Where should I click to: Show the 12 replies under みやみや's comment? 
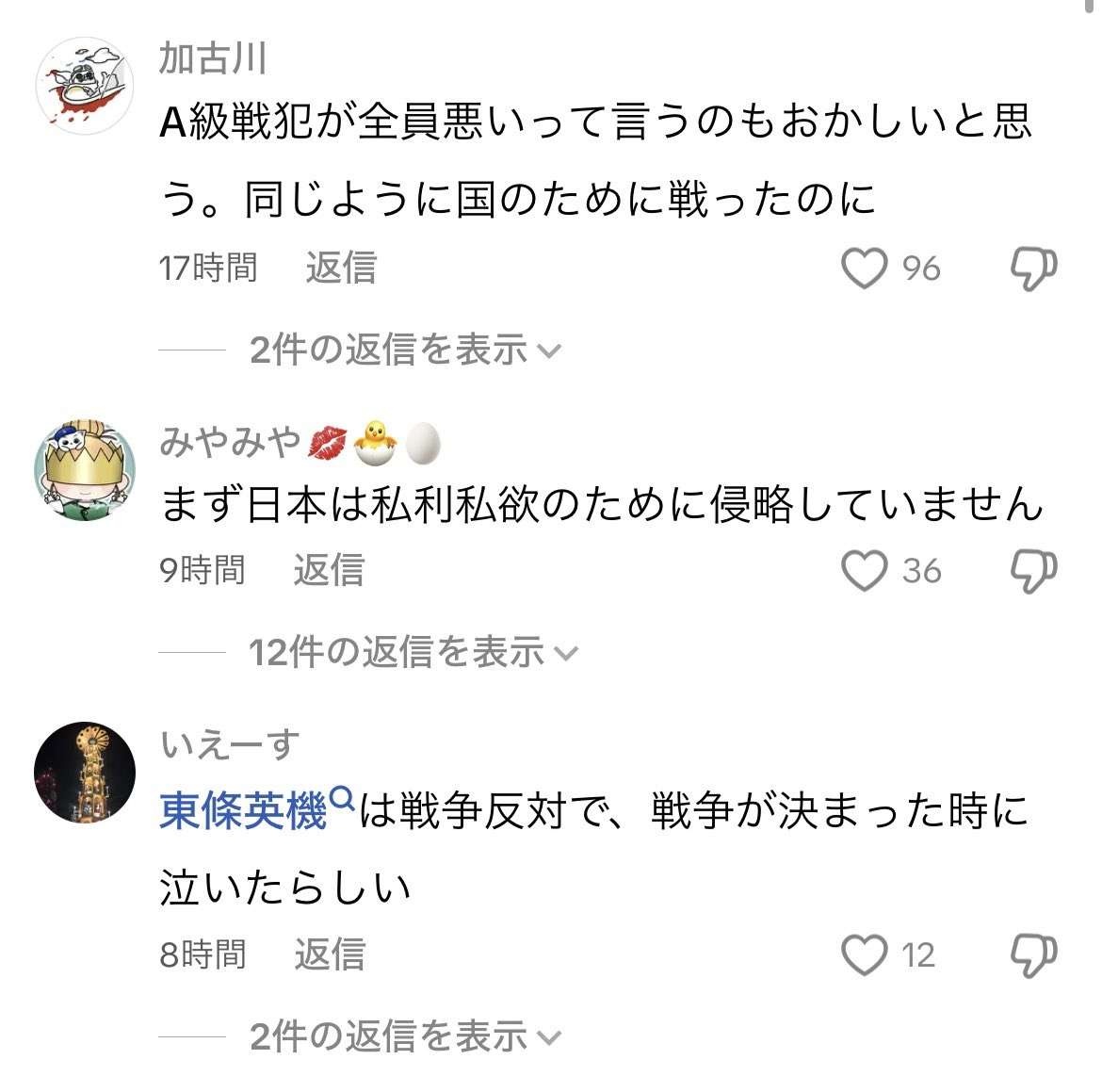tap(413, 652)
